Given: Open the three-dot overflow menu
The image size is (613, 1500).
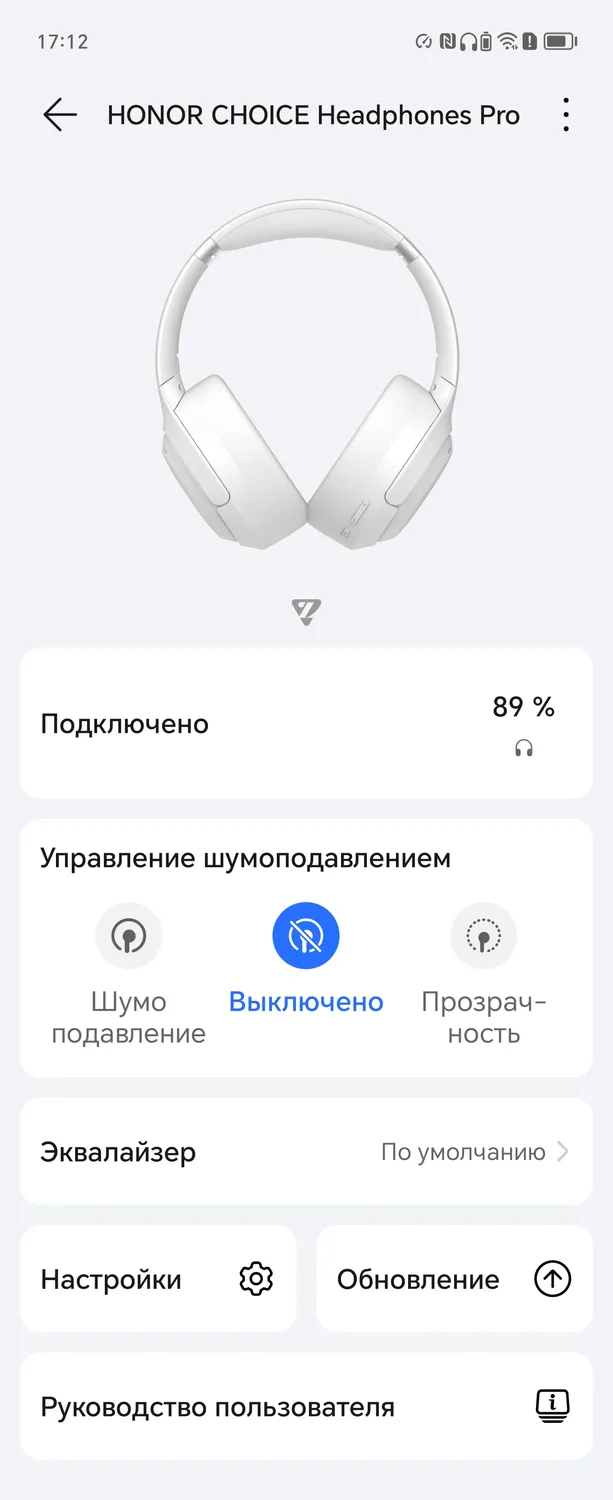Looking at the screenshot, I should coord(566,116).
